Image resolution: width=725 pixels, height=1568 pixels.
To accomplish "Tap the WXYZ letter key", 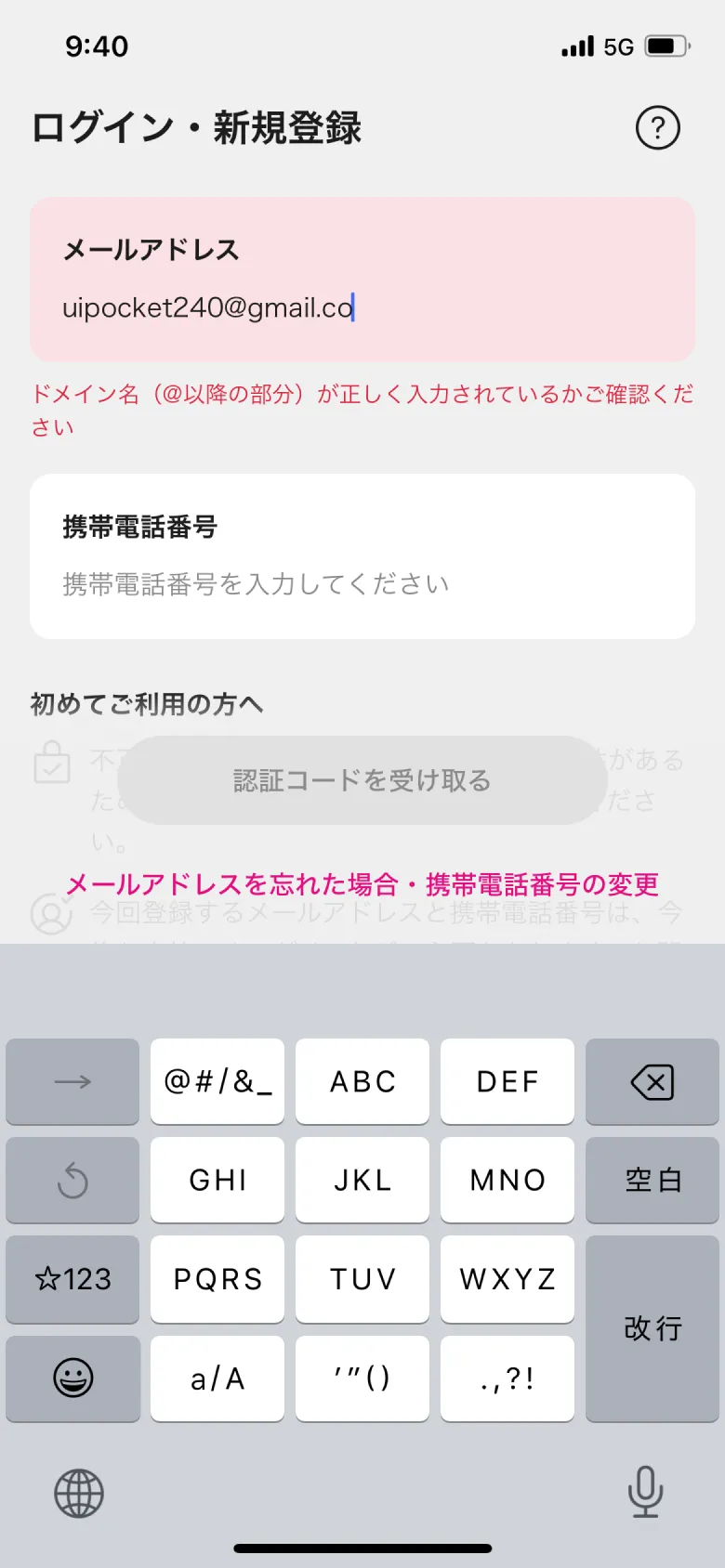I will tap(507, 1280).
